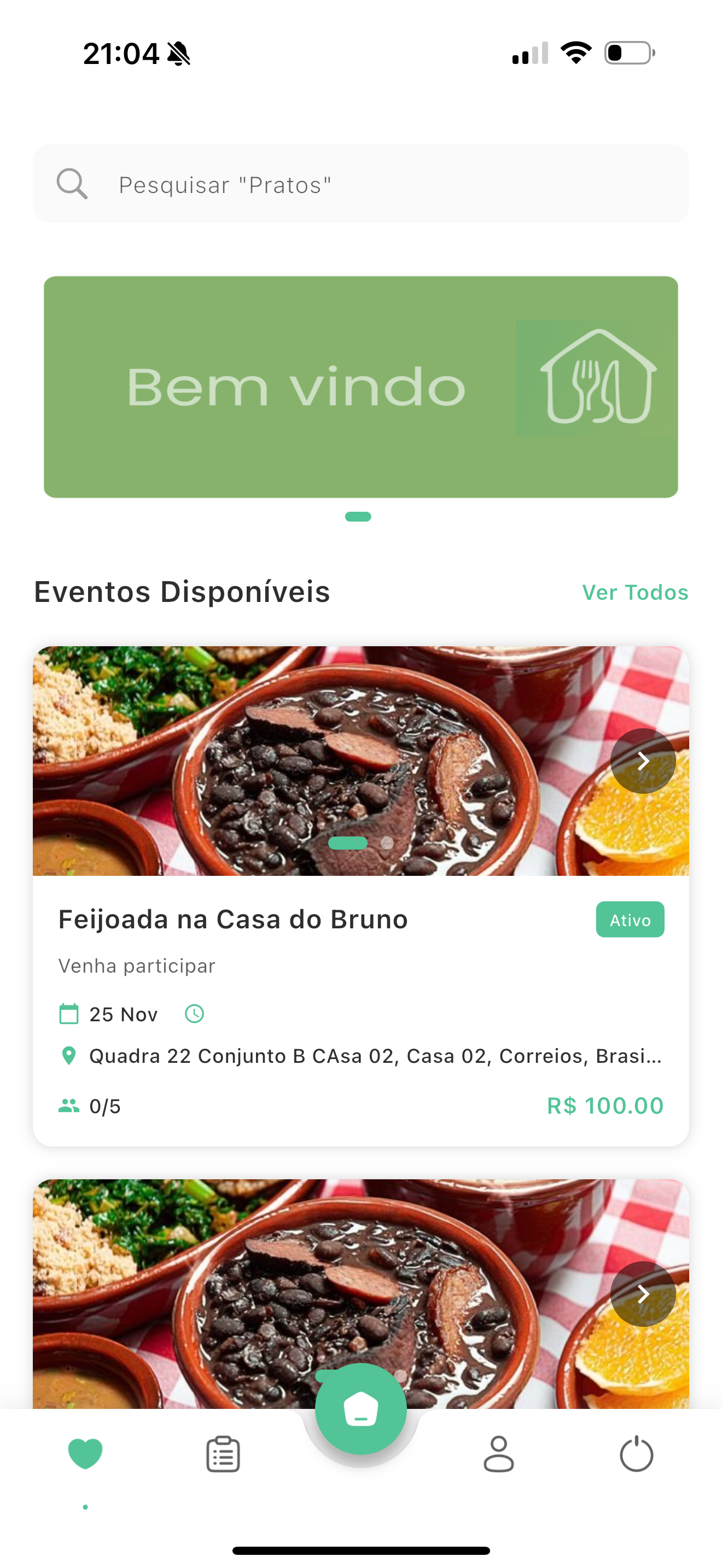Switch to the favorites heart tab
The image size is (722, 1568).
tap(85, 1454)
